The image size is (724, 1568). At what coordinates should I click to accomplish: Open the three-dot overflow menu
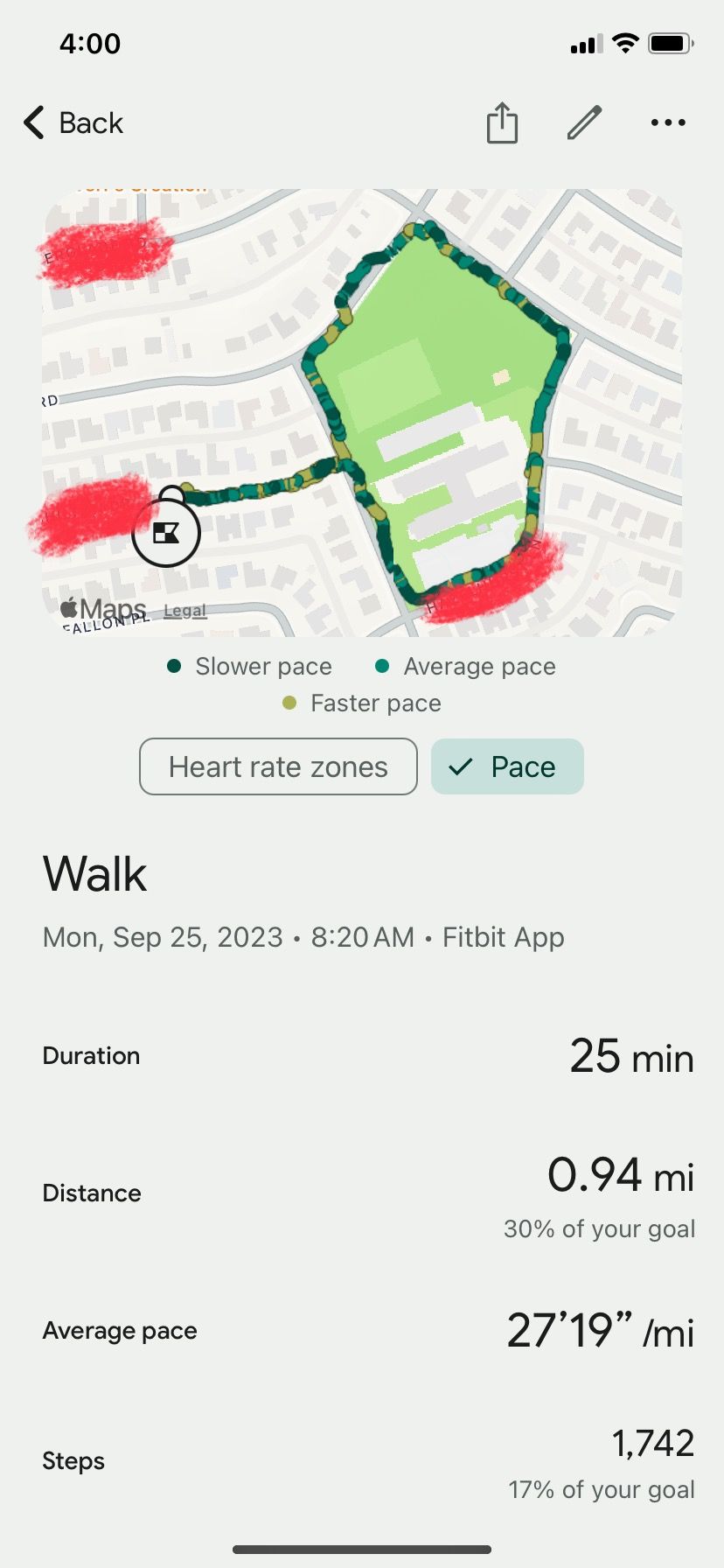tap(668, 122)
